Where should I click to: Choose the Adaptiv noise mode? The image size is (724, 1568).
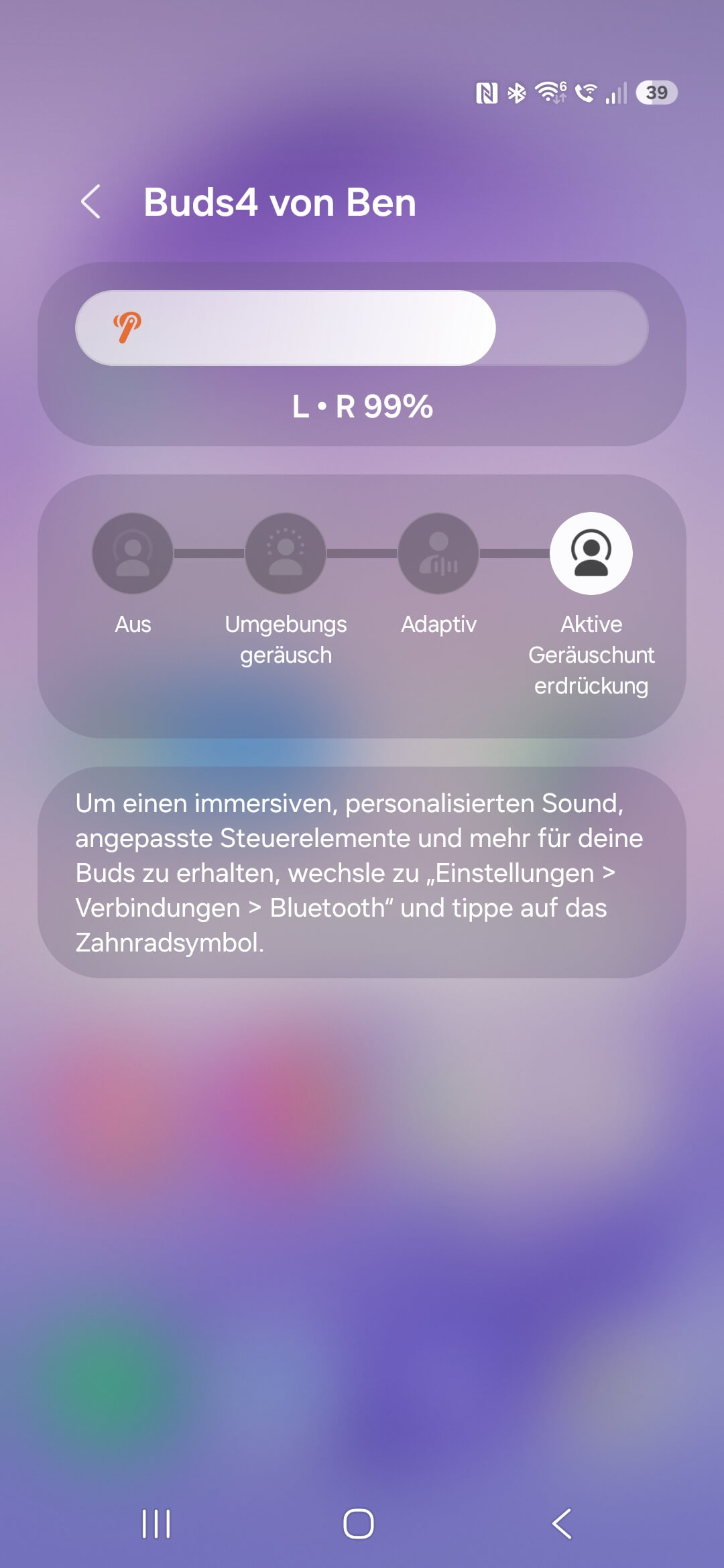point(438,553)
